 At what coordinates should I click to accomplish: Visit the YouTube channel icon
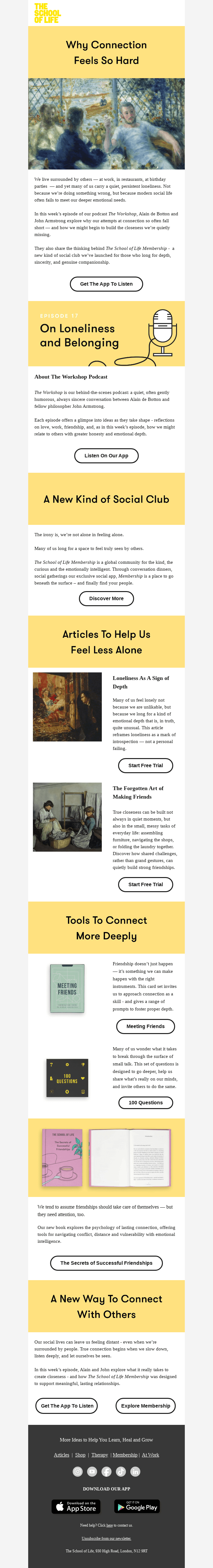pos(92,1471)
